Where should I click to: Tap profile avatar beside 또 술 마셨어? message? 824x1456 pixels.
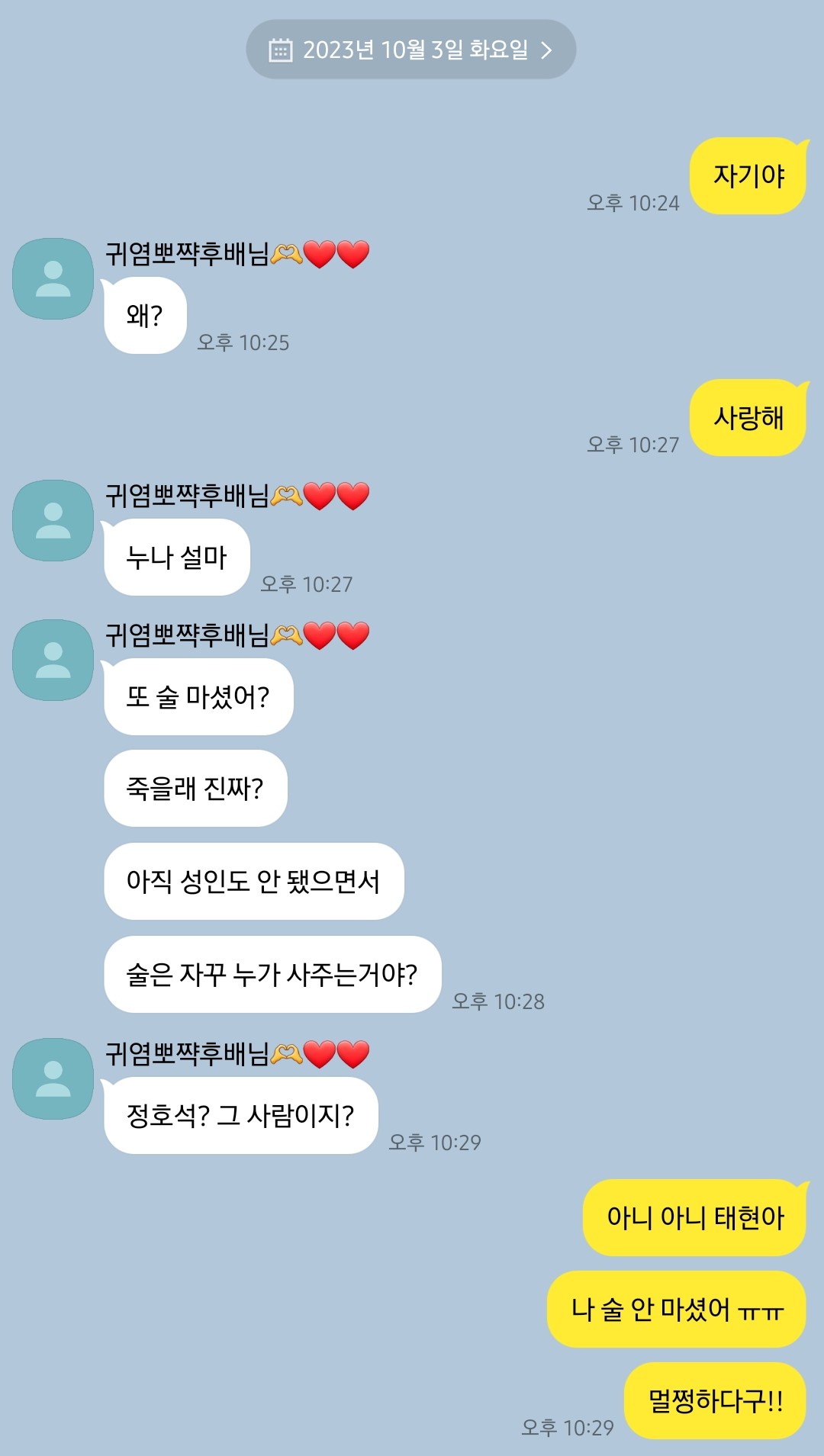53,661
